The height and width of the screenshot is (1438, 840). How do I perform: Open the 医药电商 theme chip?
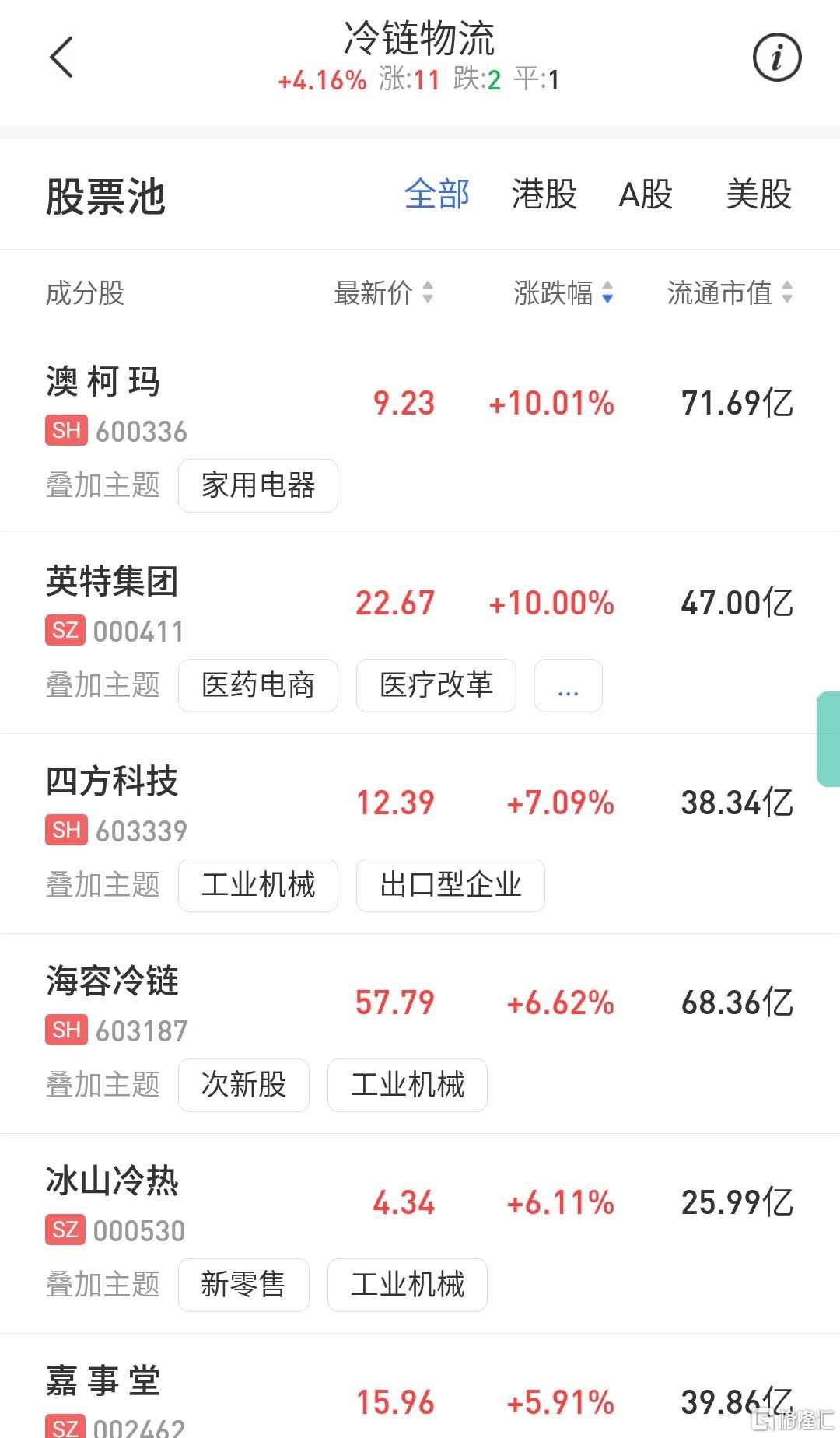[258, 685]
